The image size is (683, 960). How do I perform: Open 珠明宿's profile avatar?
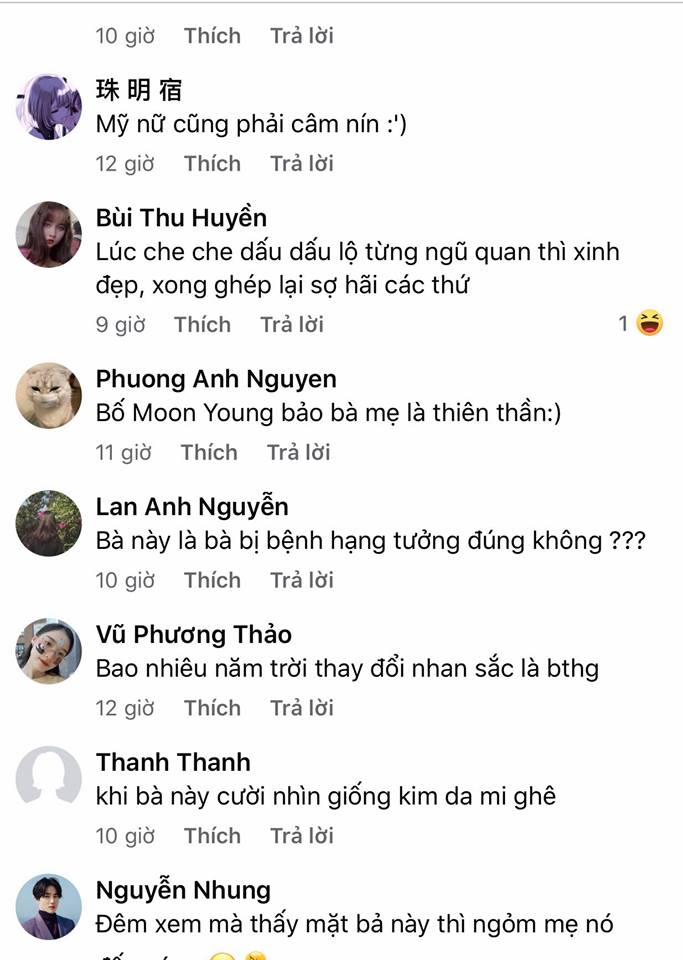coord(49,107)
